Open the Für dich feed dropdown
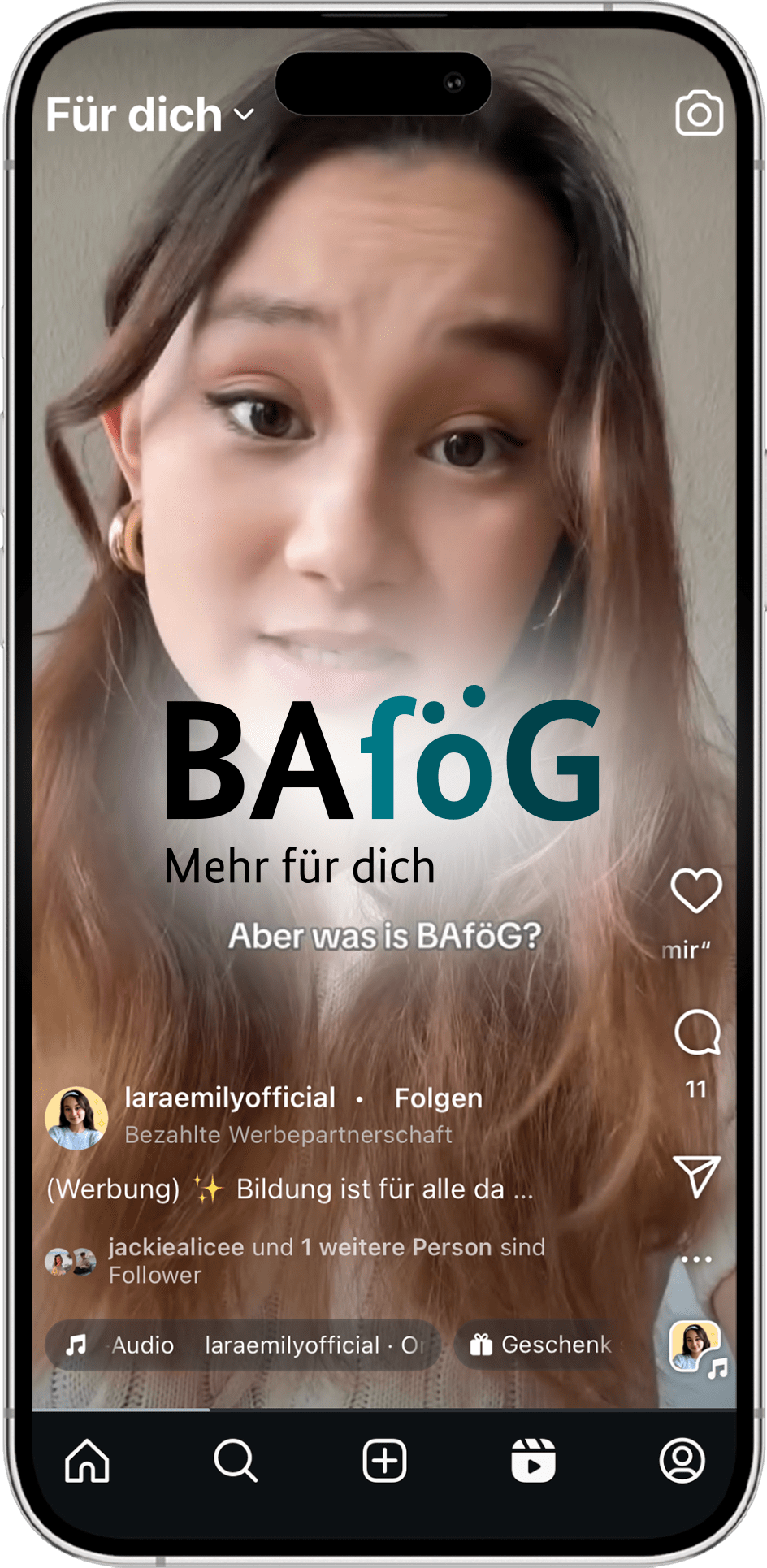This screenshot has width=767, height=1568. 150,115
